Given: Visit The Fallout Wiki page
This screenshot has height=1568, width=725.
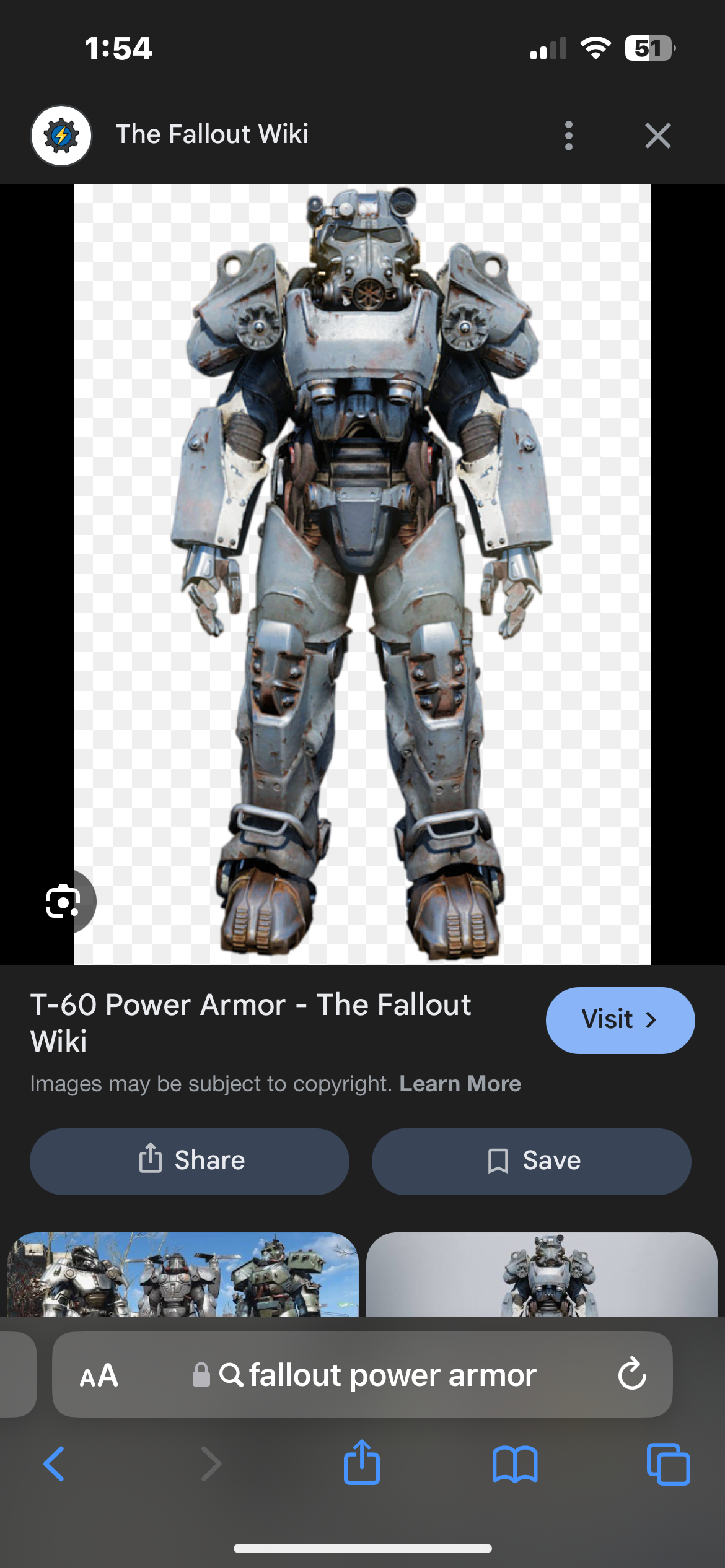Looking at the screenshot, I should pos(620,1020).
